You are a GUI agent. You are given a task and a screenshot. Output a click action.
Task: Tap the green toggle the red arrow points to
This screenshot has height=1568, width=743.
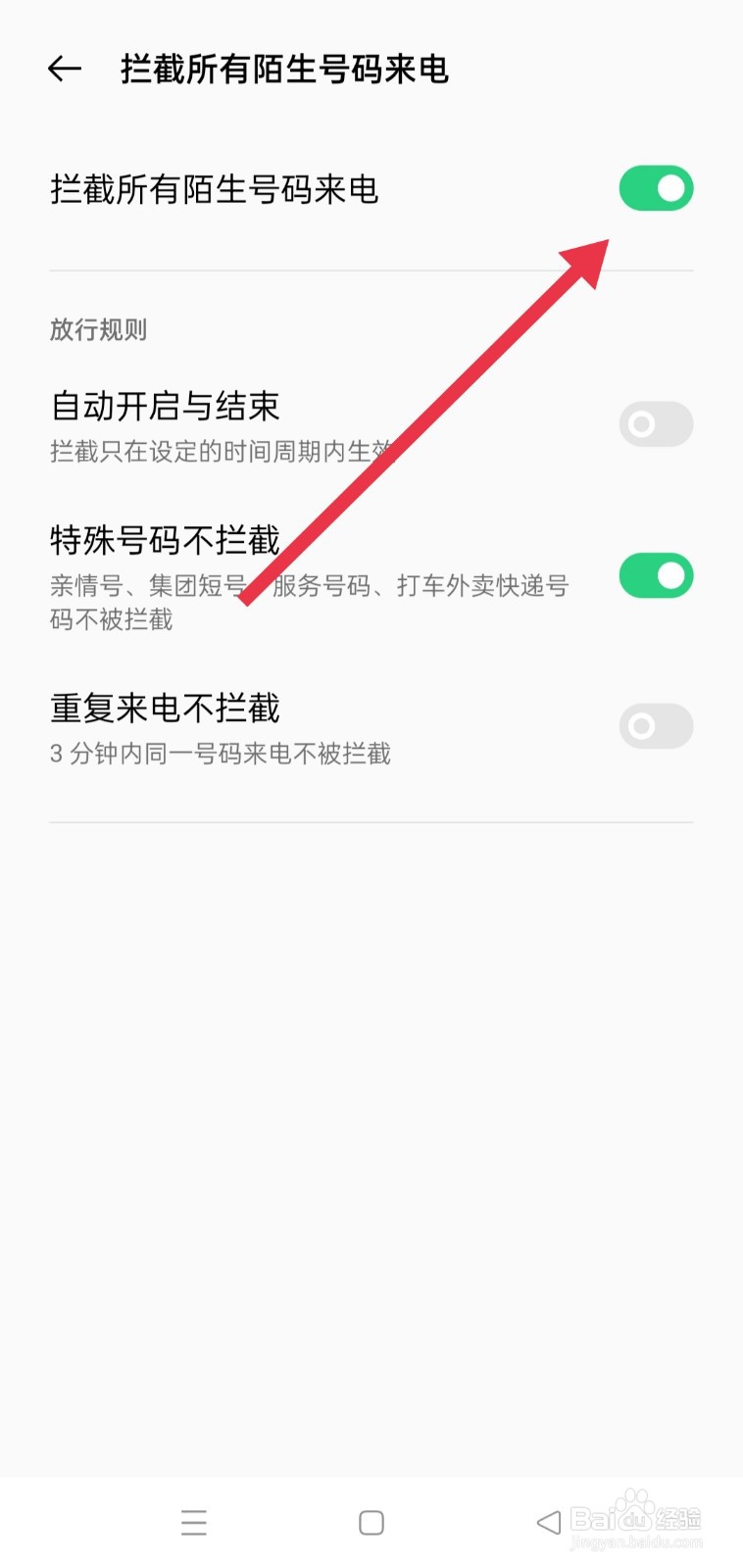click(x=655, y=188)
